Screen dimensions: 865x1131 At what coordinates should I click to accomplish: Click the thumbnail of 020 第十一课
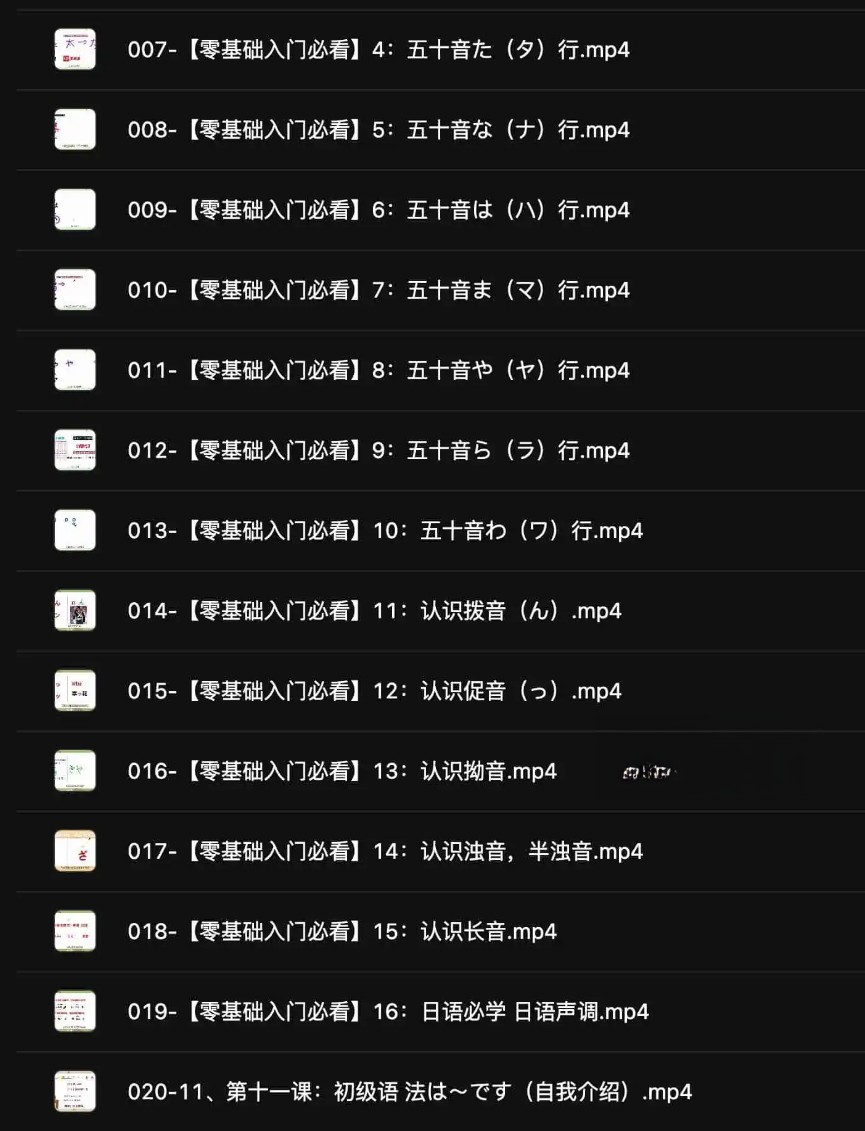tap(76, 1091)
